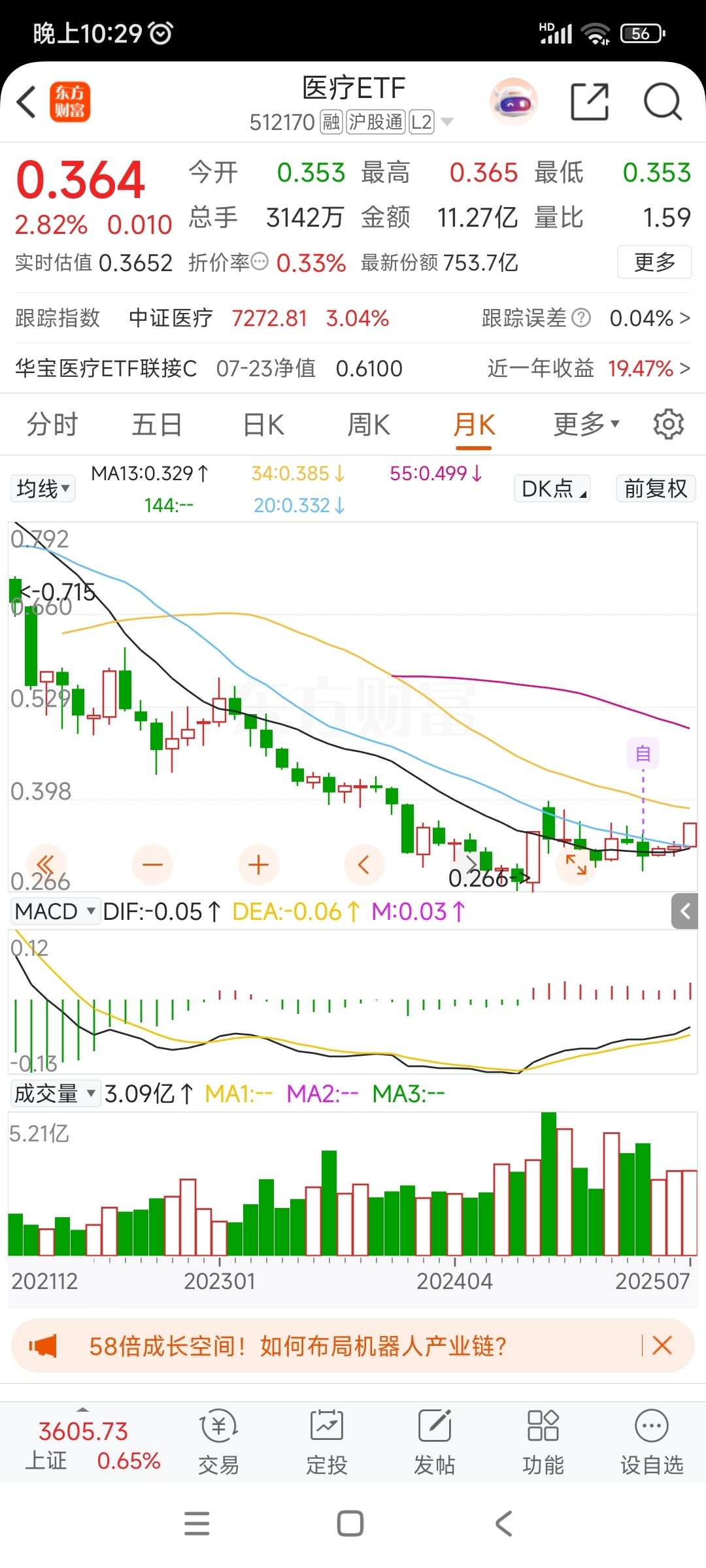
Task: Tap 更多 to show more quote data
Action: click(654, 262)
